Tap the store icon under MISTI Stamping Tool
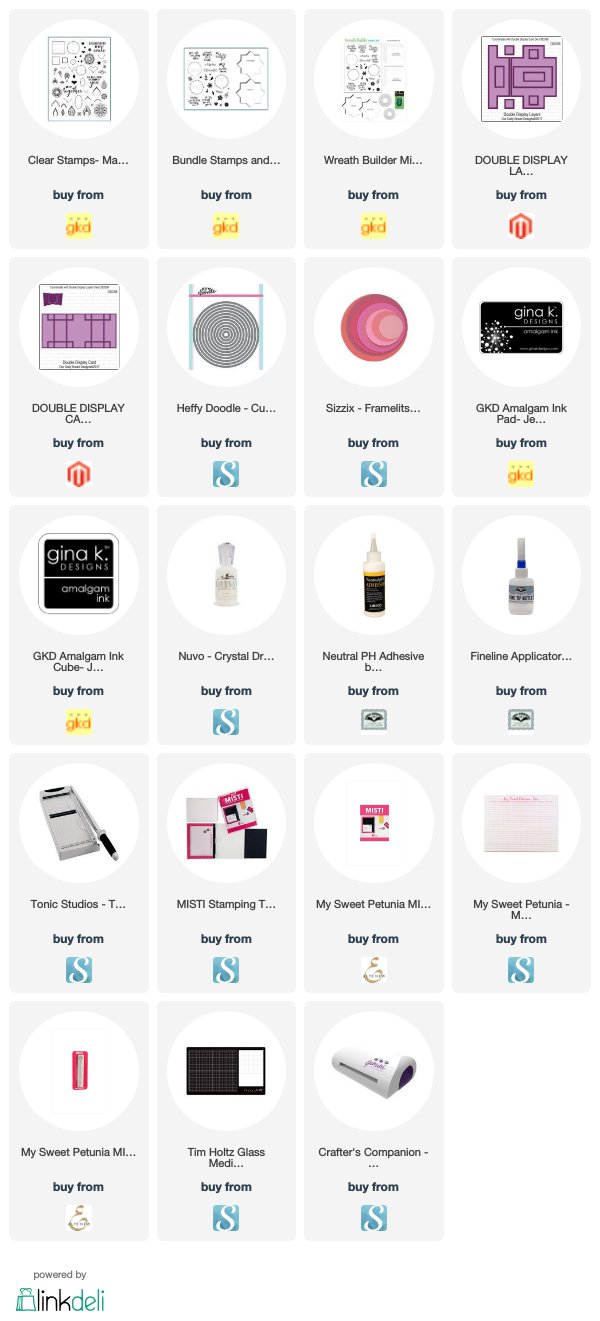The width and height of the screenshot is (600, 1321). (226, 968)
